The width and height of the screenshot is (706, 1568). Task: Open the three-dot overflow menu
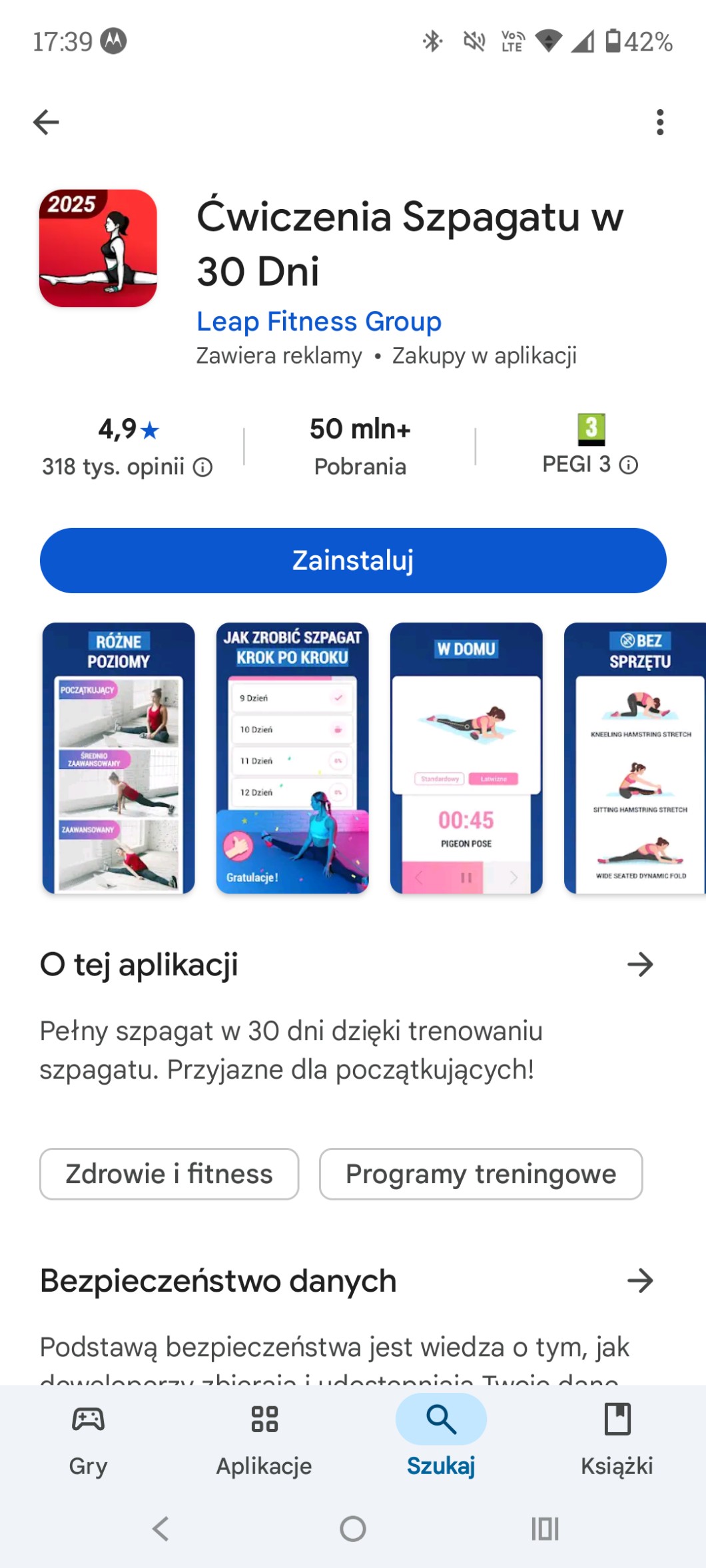tap(659, 123)
